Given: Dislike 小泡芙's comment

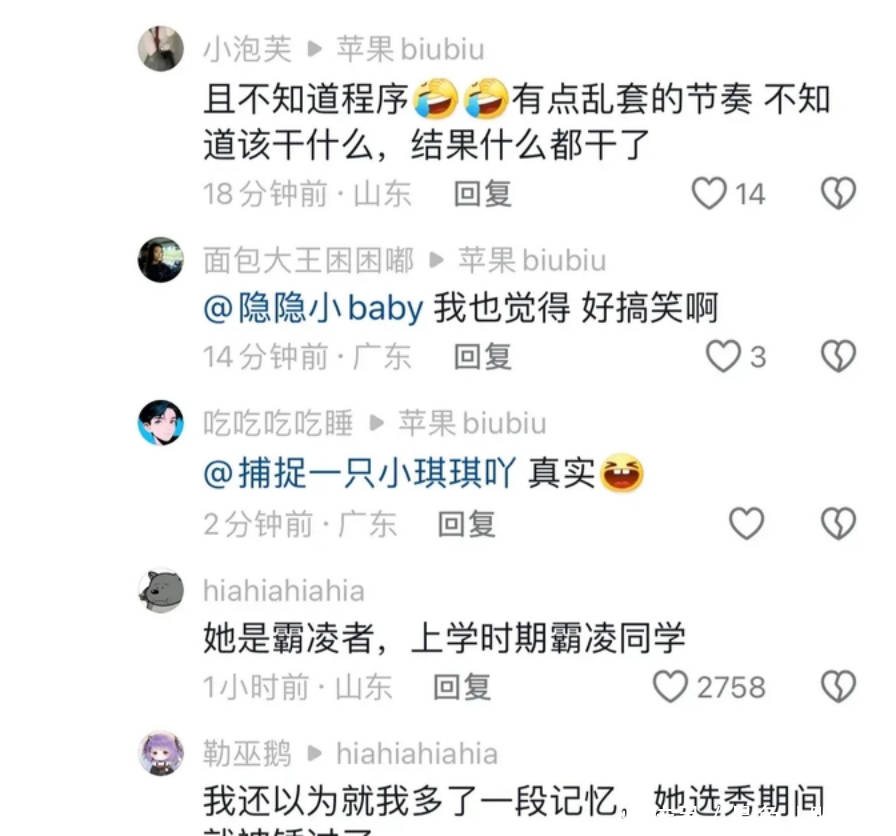Looking at the screenshot, I should [x=838, y=193].
